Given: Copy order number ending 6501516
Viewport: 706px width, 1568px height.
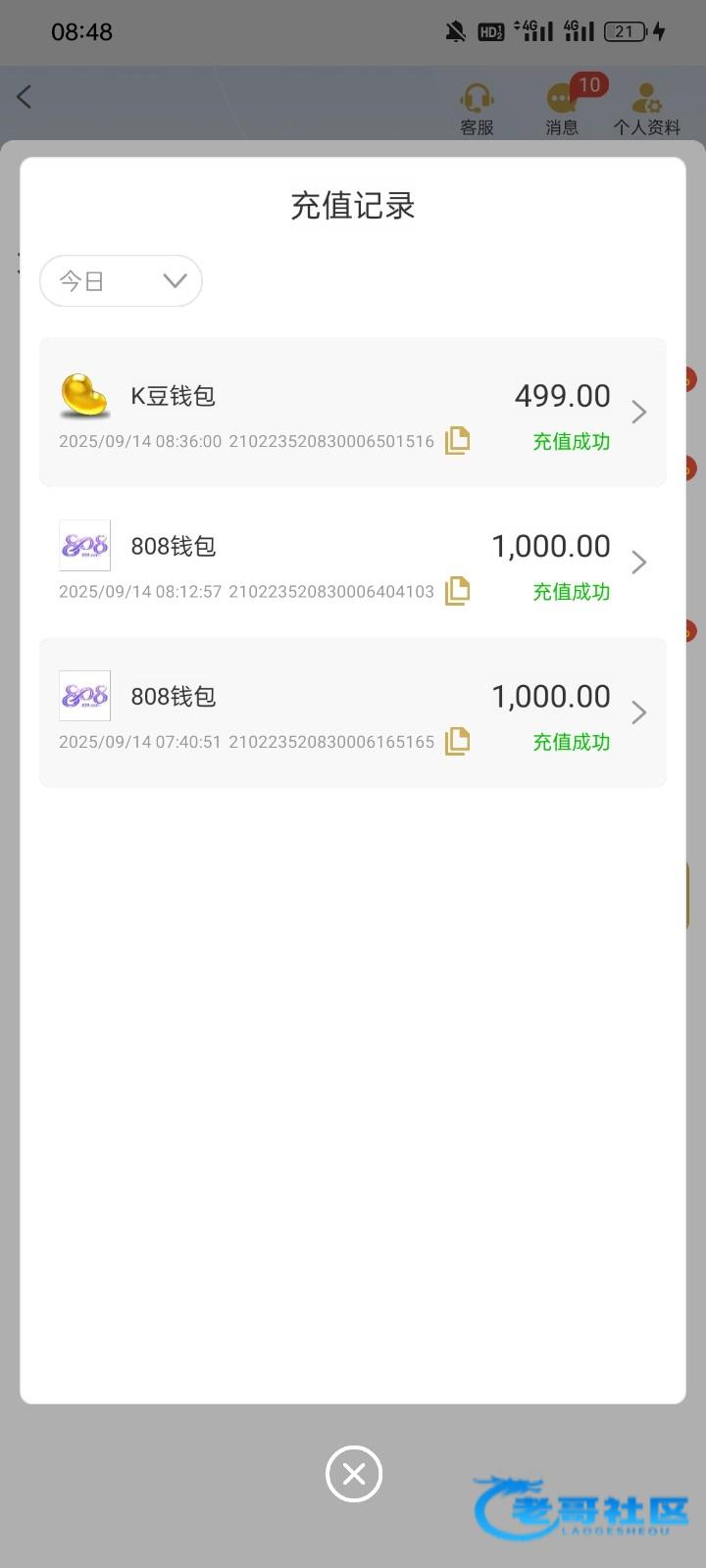Looking at the screenshot, I should (458, 441).
